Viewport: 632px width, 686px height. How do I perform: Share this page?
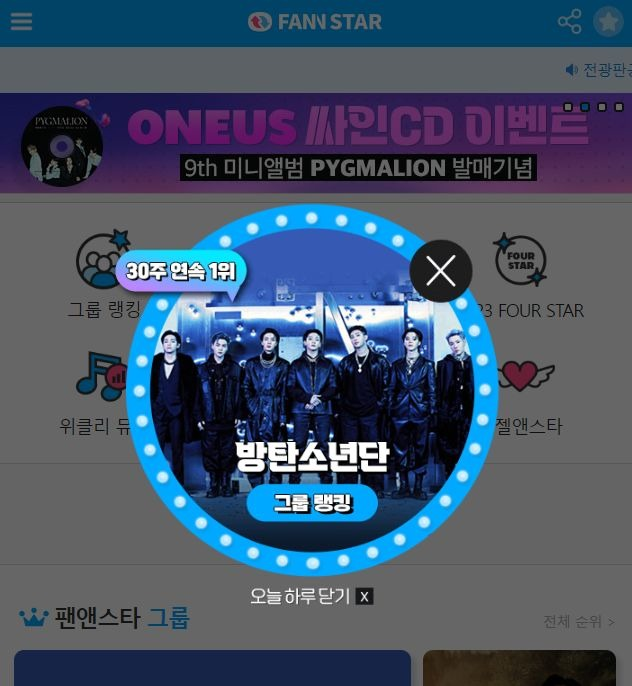click(569, 22)
